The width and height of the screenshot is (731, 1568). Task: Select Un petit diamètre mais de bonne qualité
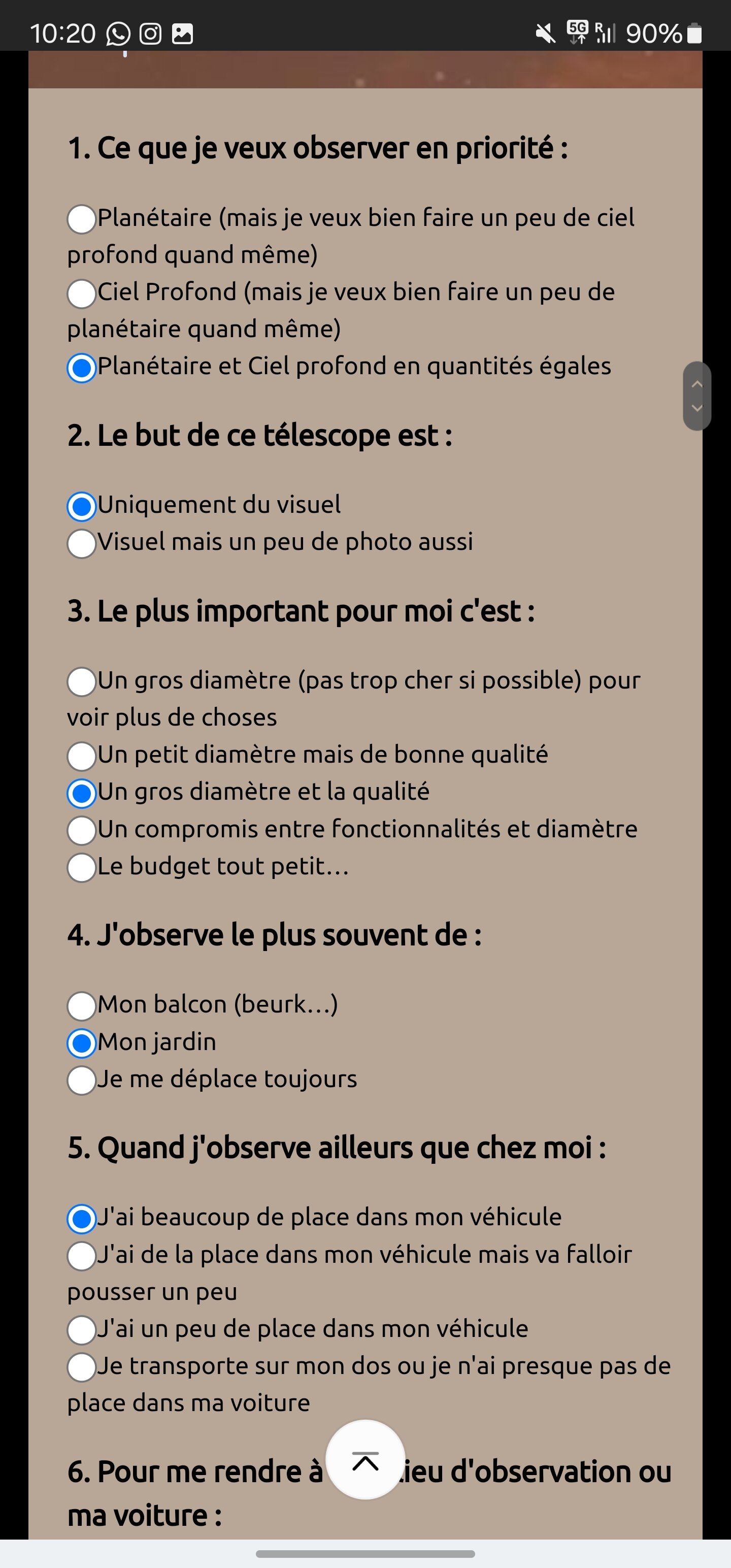pyautogui.click(x=81, y=756)
